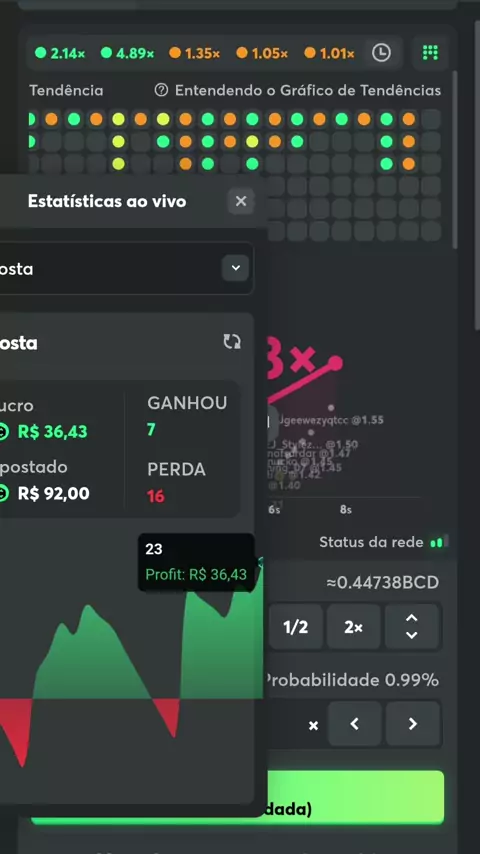
Task: Select the 2.14× recent result chip
Action: point(60,53)
